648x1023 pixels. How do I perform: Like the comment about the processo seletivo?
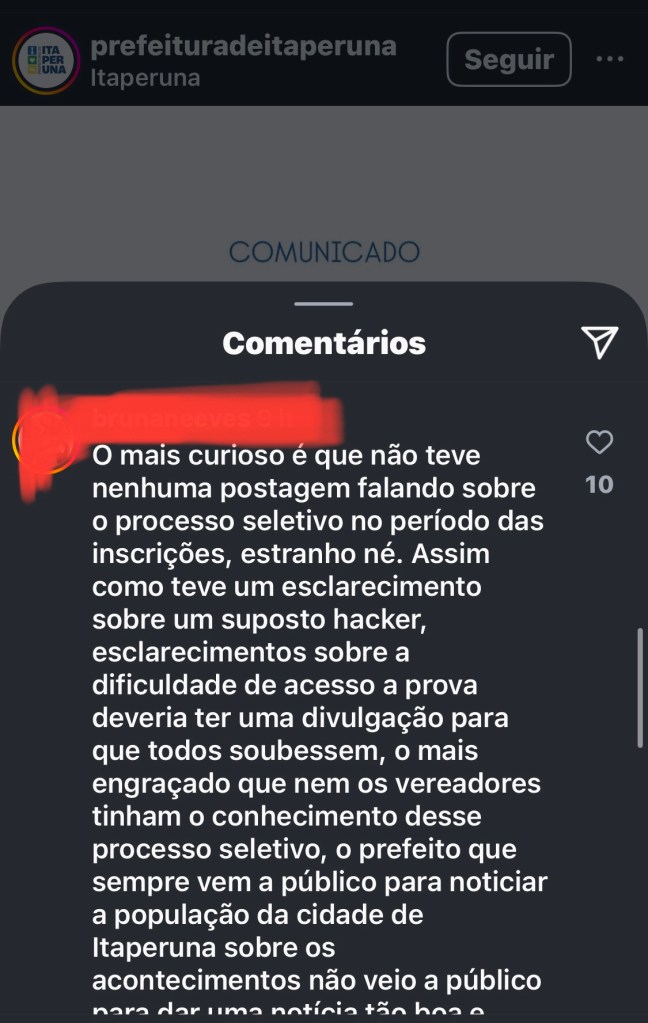[x=599, y=442]
